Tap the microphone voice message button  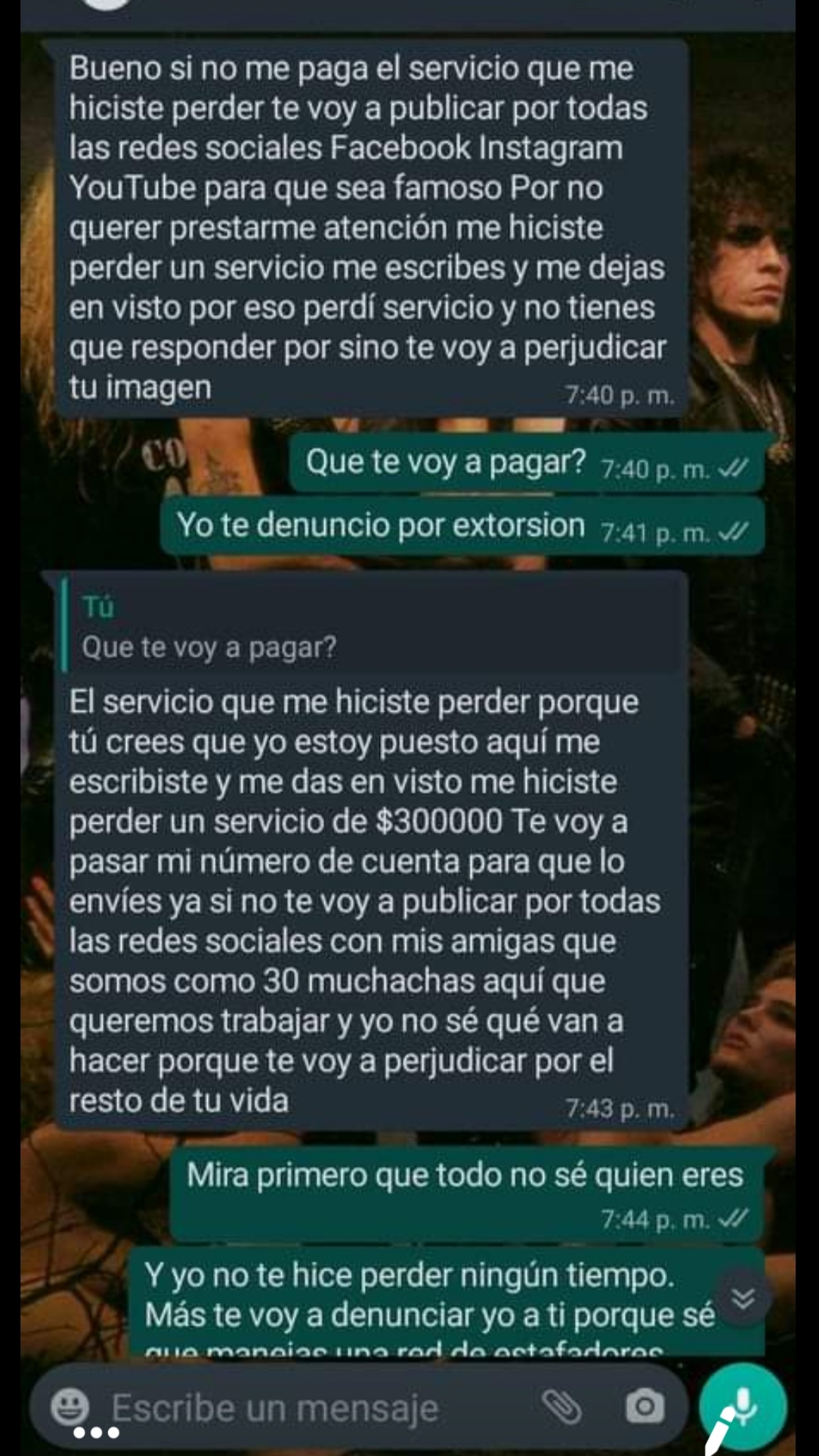click(x=743, y=1405)
